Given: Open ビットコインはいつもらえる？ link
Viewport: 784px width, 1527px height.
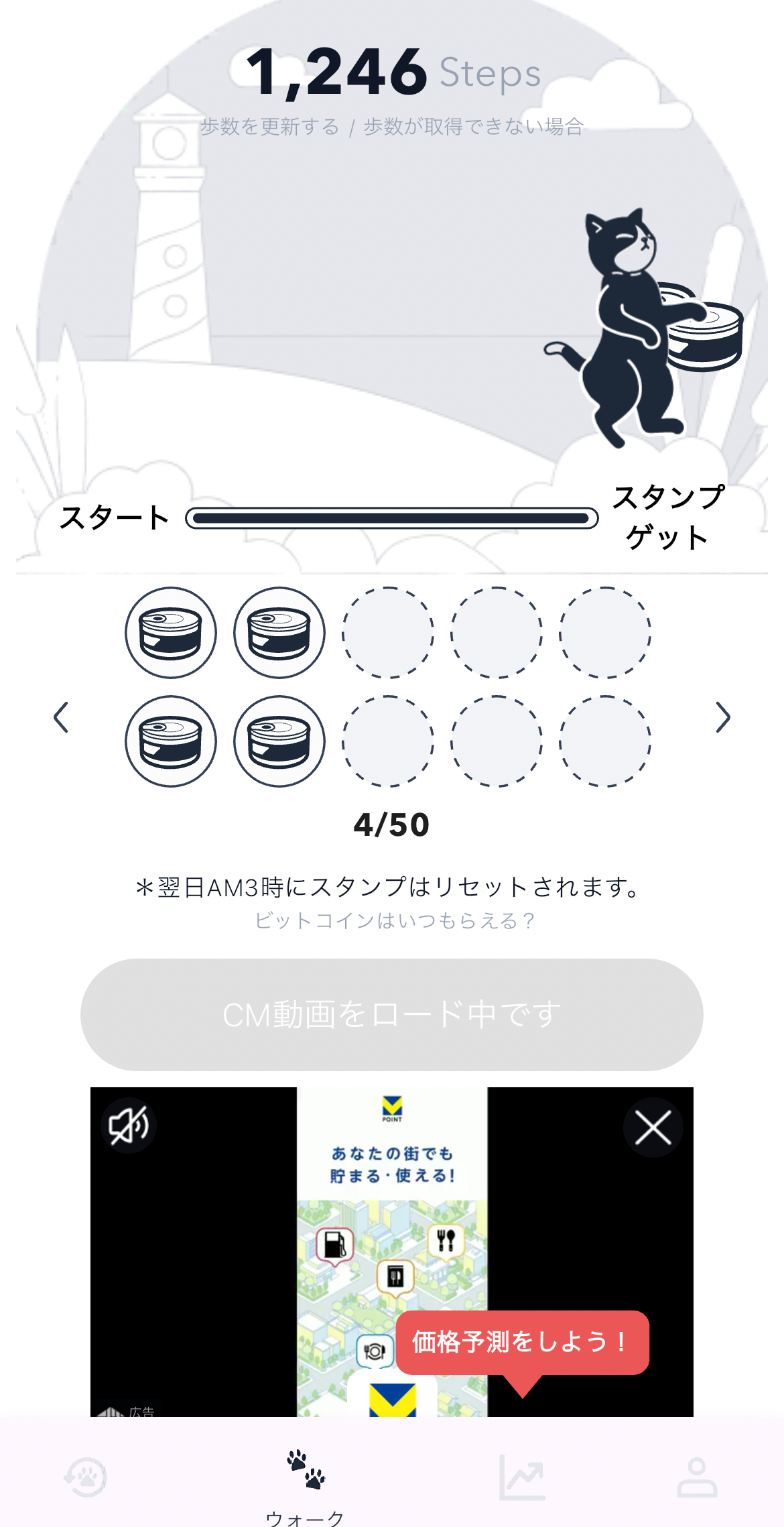Looking at the screenshot, I should [x=394, y=920].
